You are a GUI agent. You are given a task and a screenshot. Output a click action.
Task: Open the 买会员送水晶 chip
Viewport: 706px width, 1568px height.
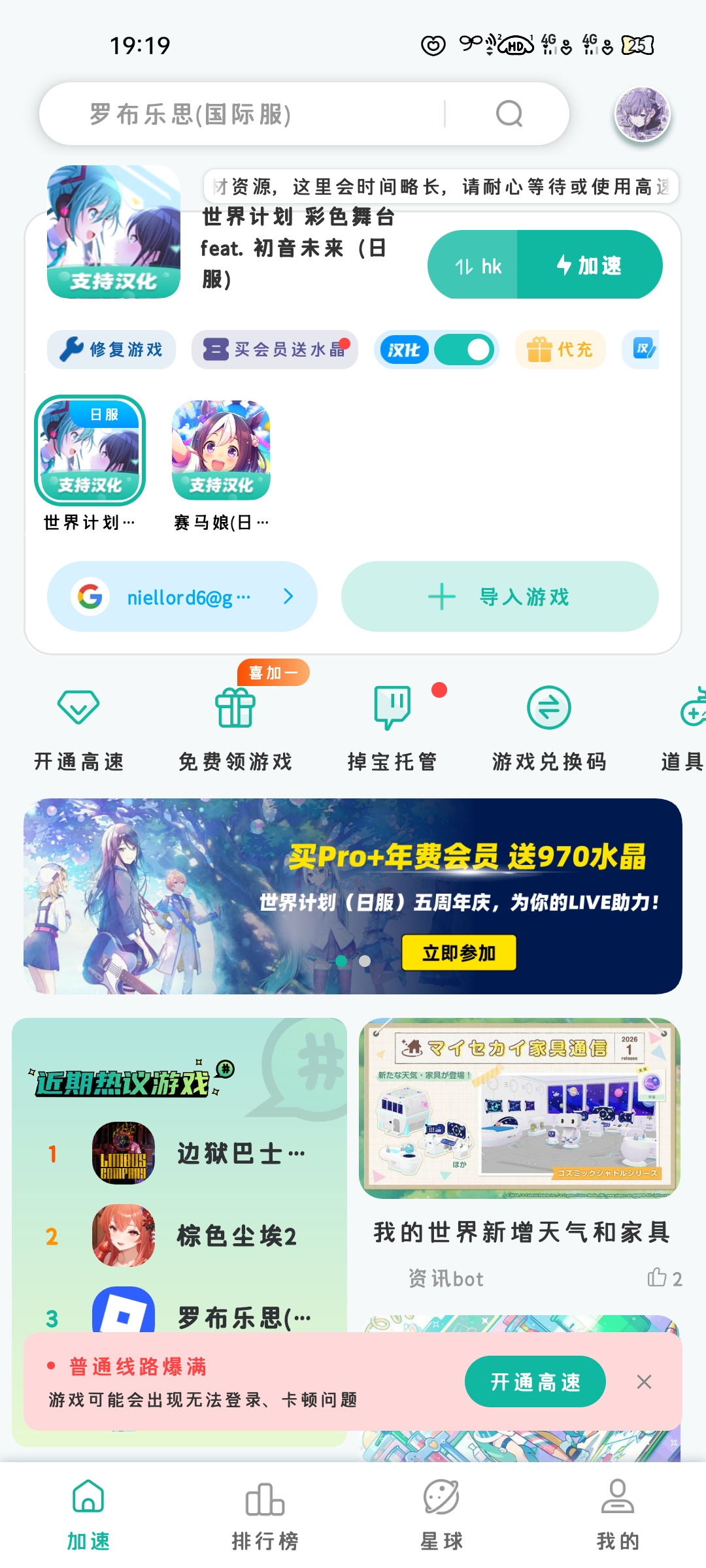tap(275, 350)
